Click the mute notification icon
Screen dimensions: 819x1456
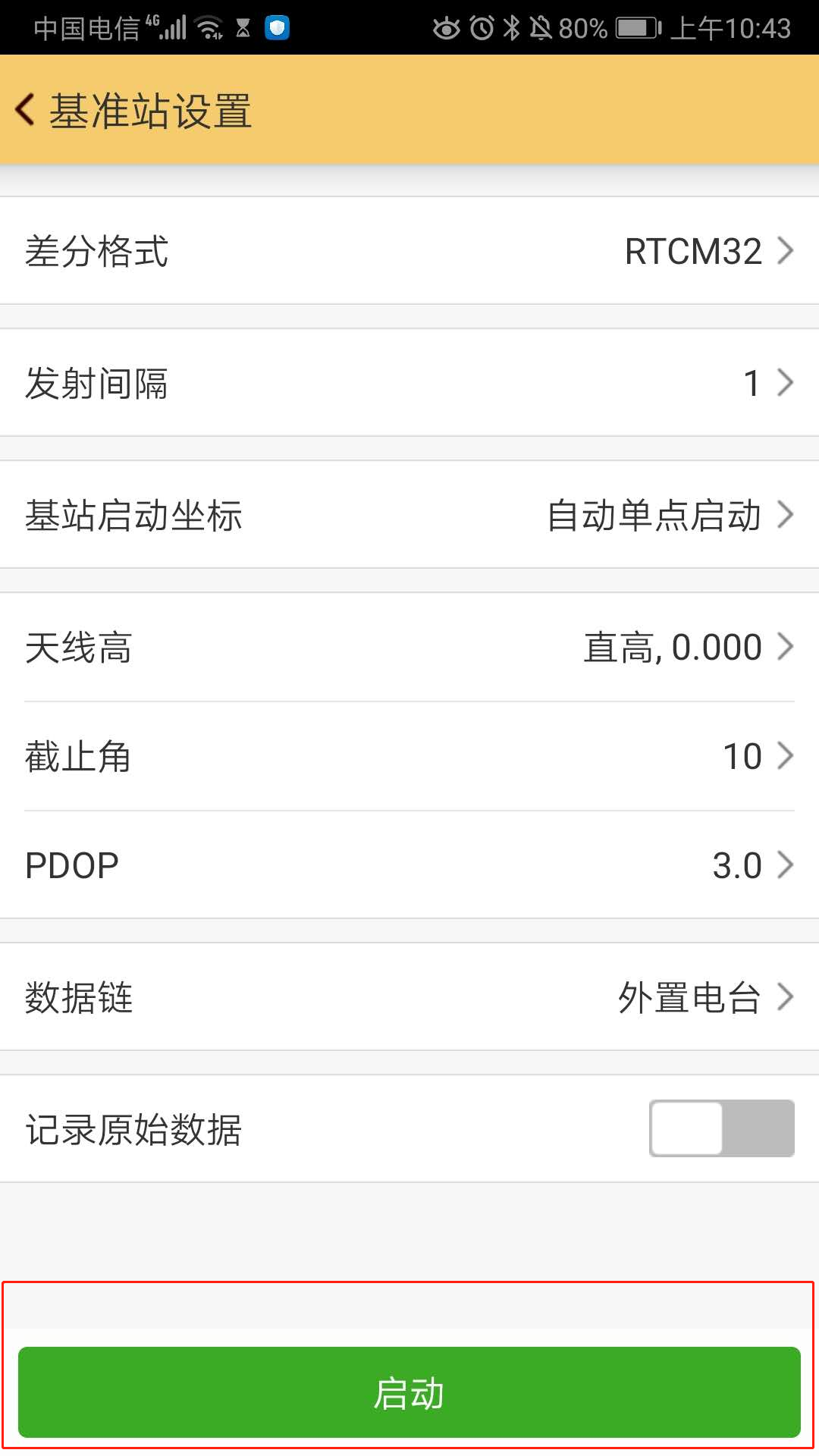click(x=540, y=27)
